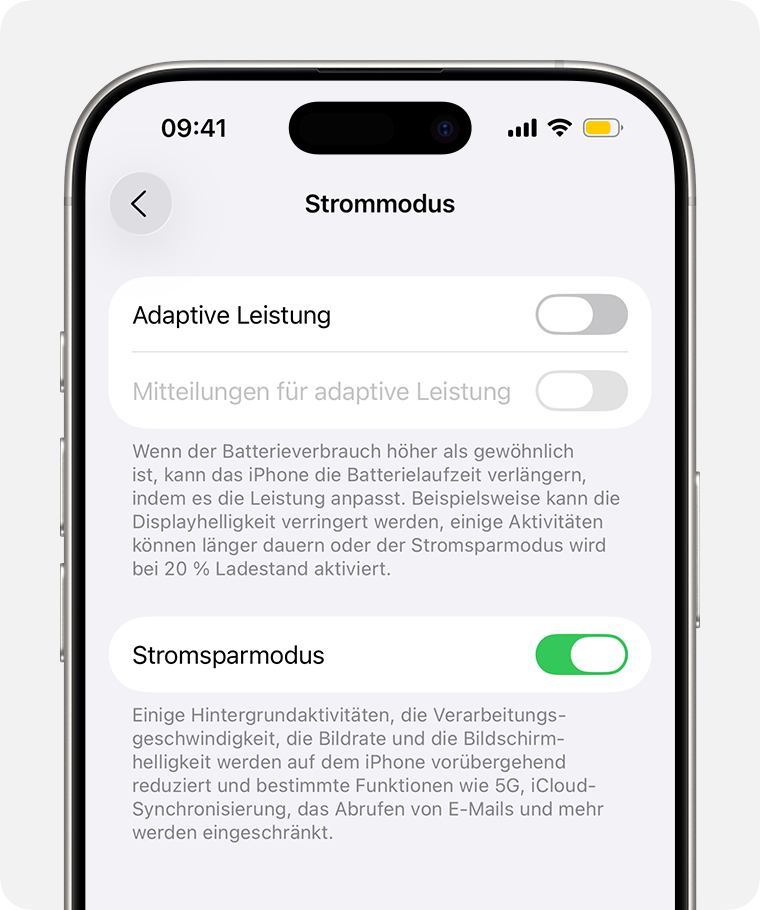Viewport: 760px width, 910px height.
Task: Toggle Mitteilungen für adaptive Leistung
Action: 581,392
